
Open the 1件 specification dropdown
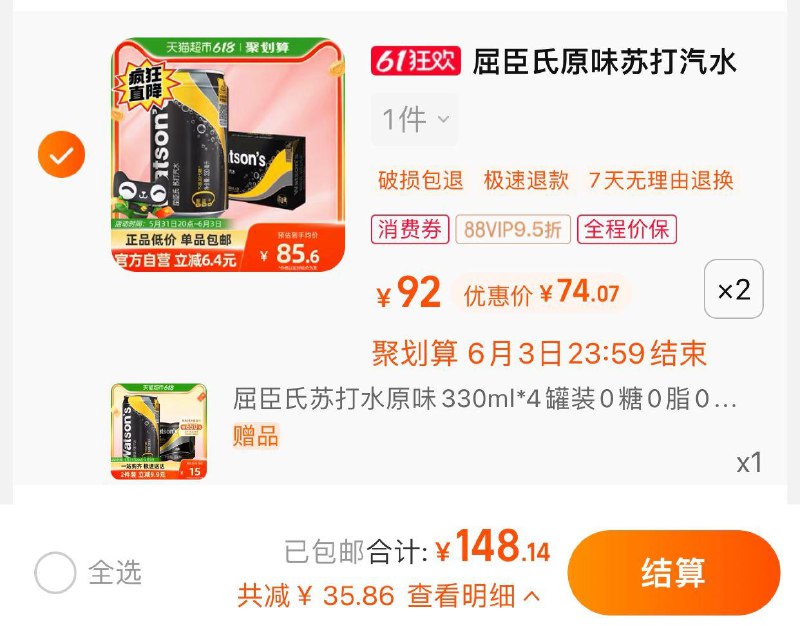click(x=415, y=120)
